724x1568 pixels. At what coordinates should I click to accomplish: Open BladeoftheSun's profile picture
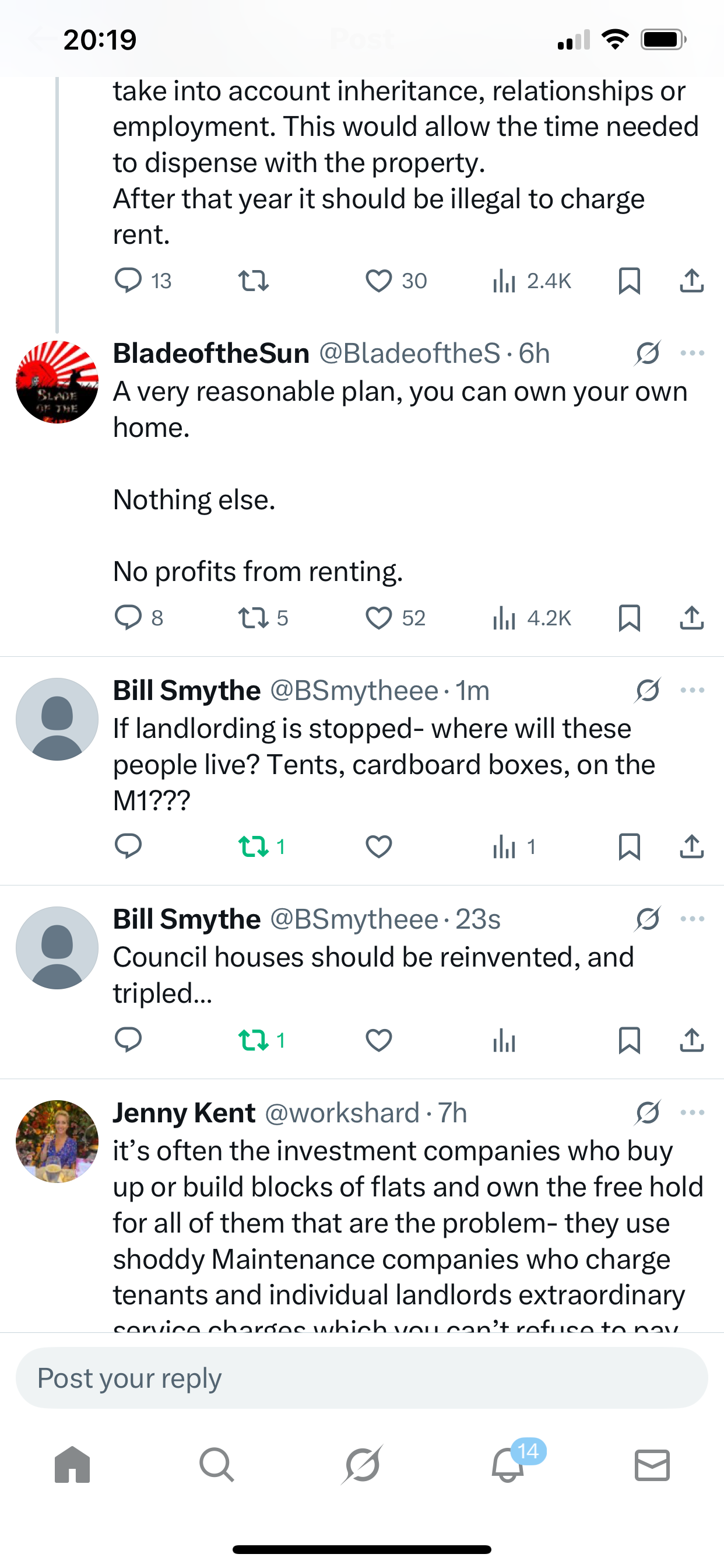pos(57,382)
